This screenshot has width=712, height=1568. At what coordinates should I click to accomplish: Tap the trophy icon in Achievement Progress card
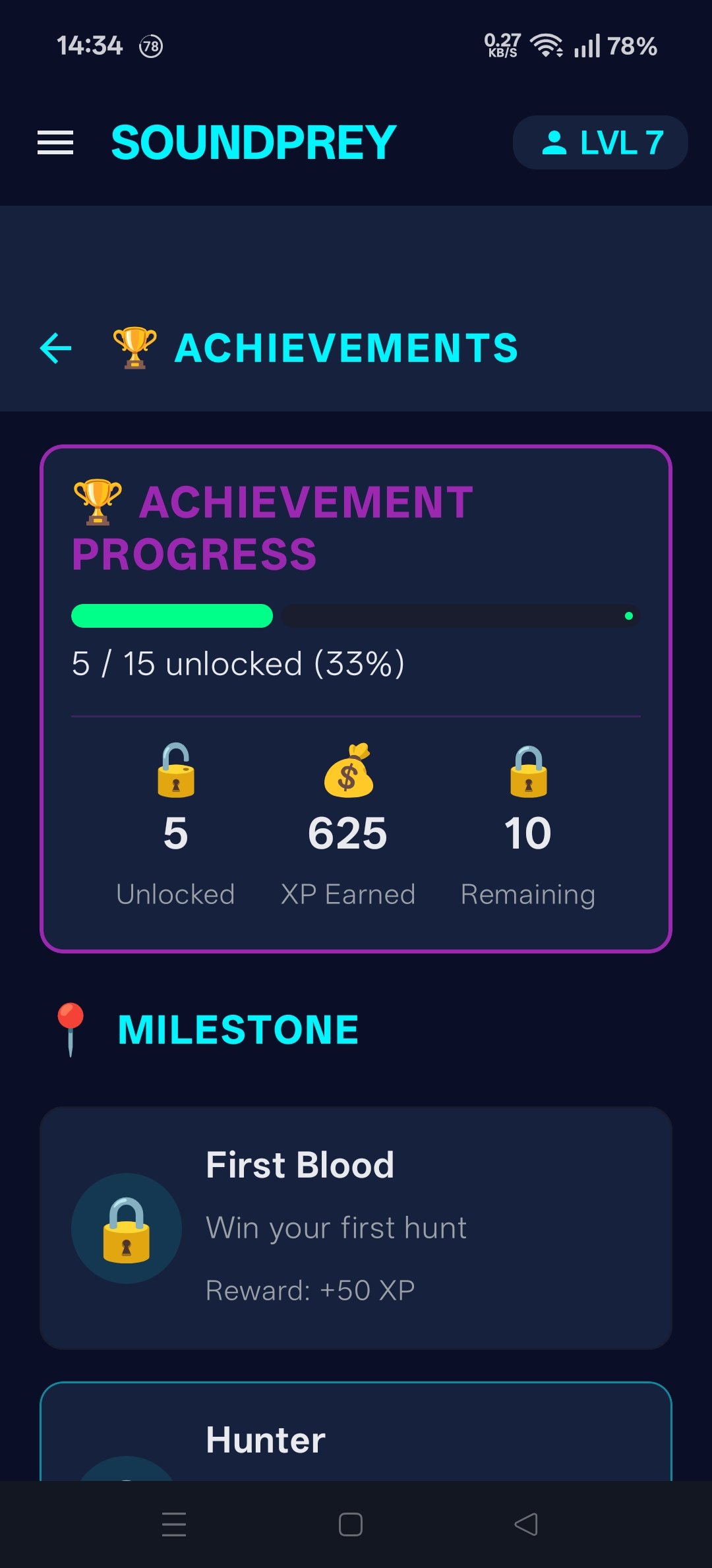point(98,502)
